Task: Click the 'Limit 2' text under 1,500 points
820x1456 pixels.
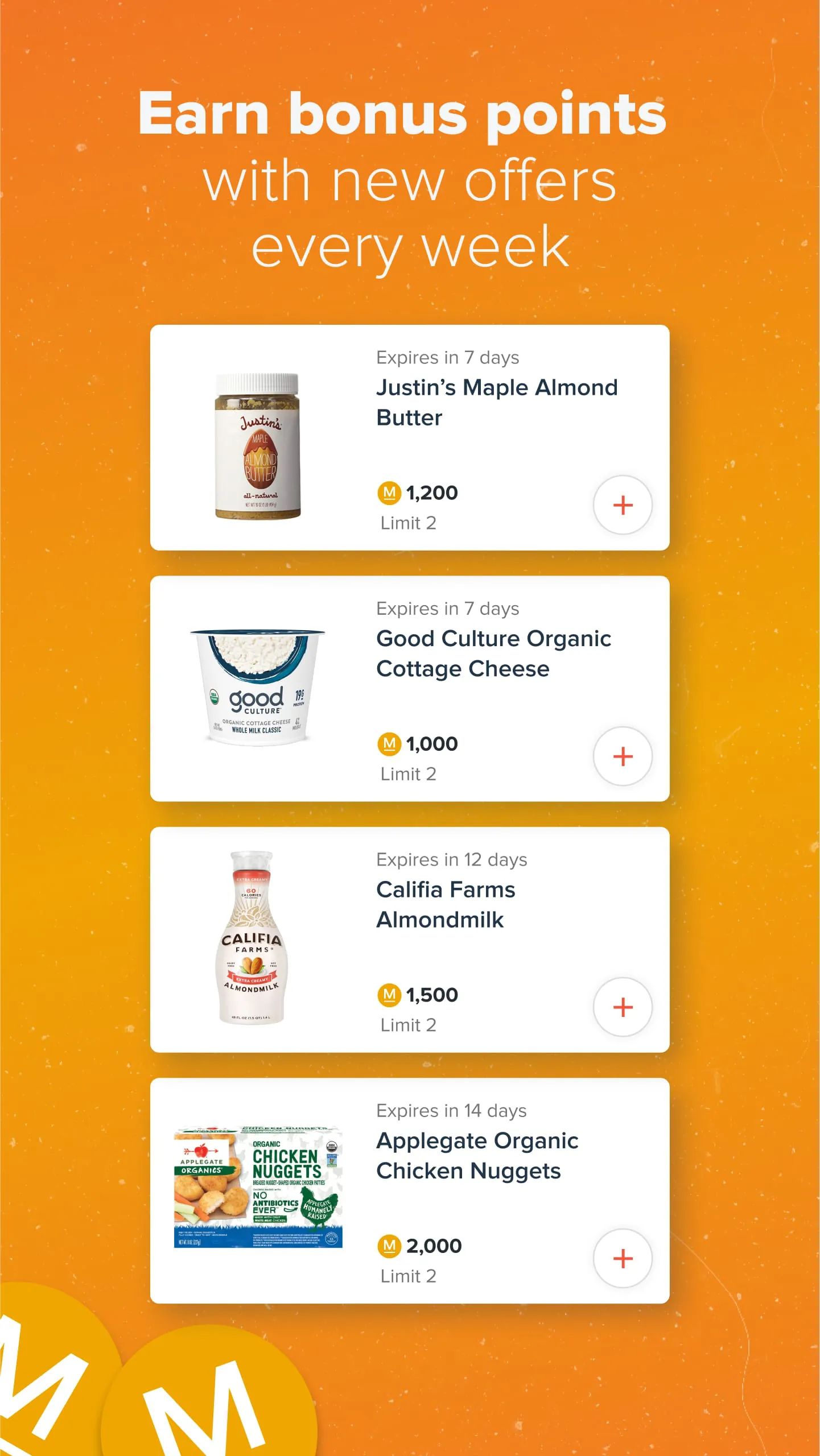Action: coord(407,1024)
